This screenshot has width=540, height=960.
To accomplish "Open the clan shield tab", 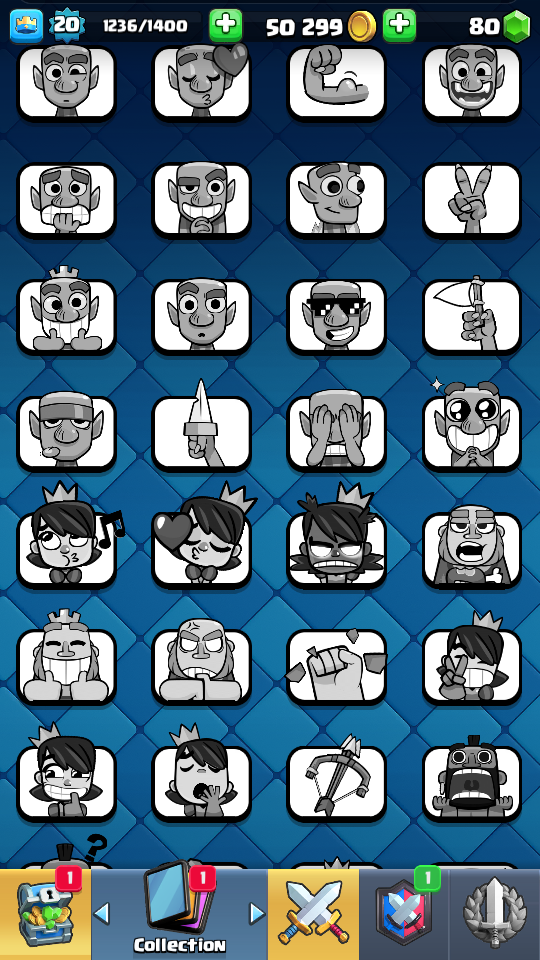I will 404,914.
